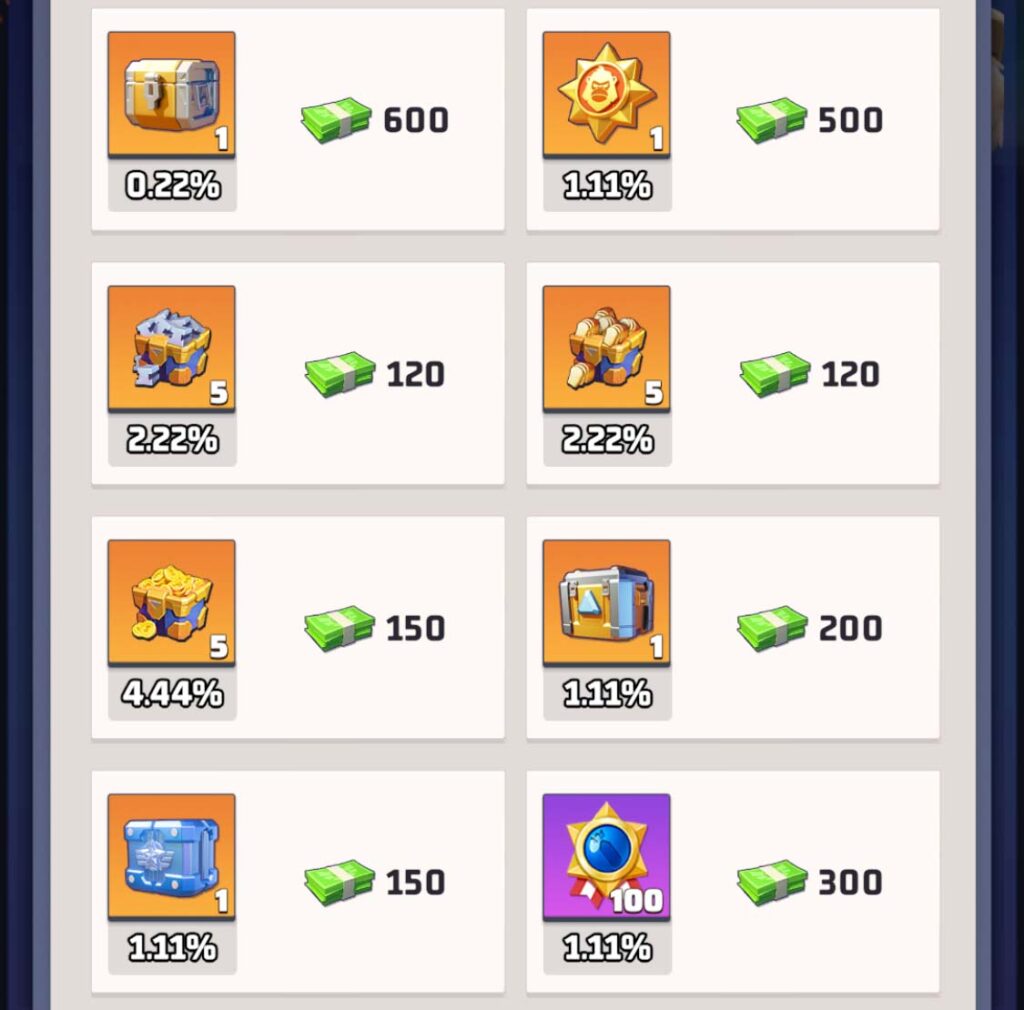Tap the golden chest reward with 0.22% chance
The height and width of the screenshot is (1010, 1024).
[x=171, y=94]
